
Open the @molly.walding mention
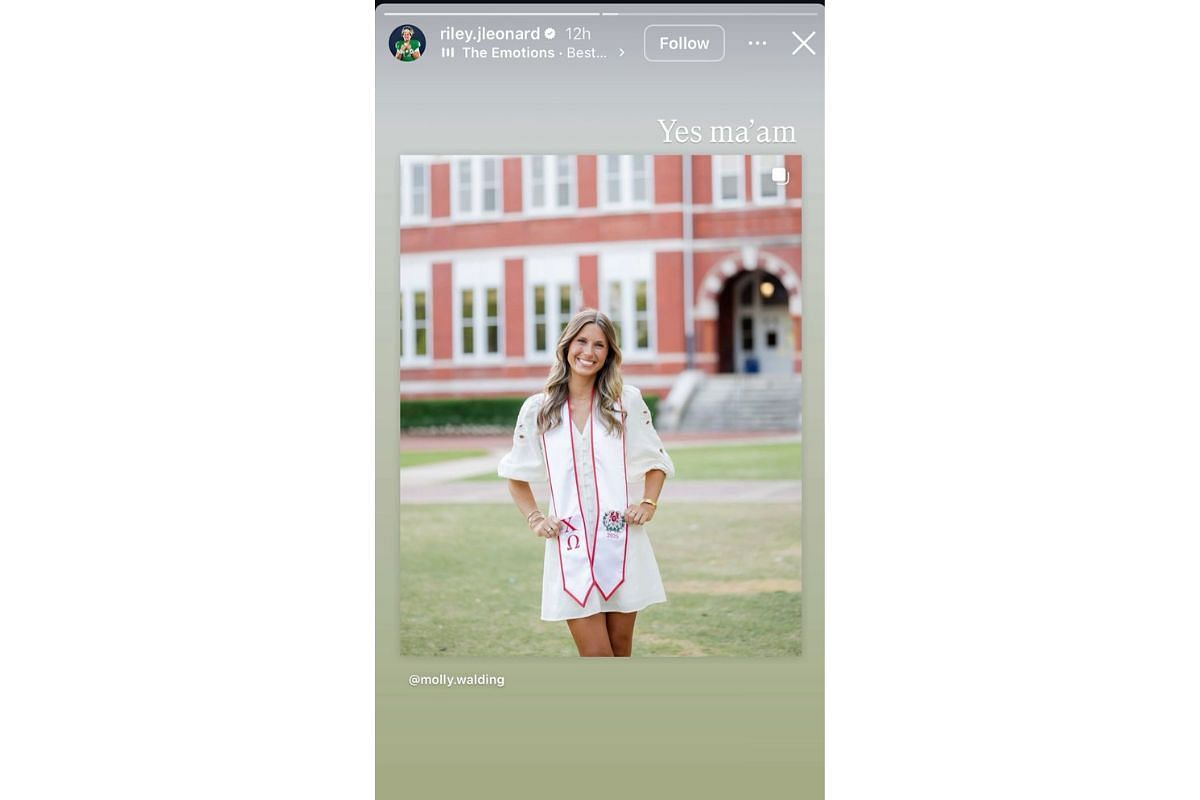(x=456, y=680)
